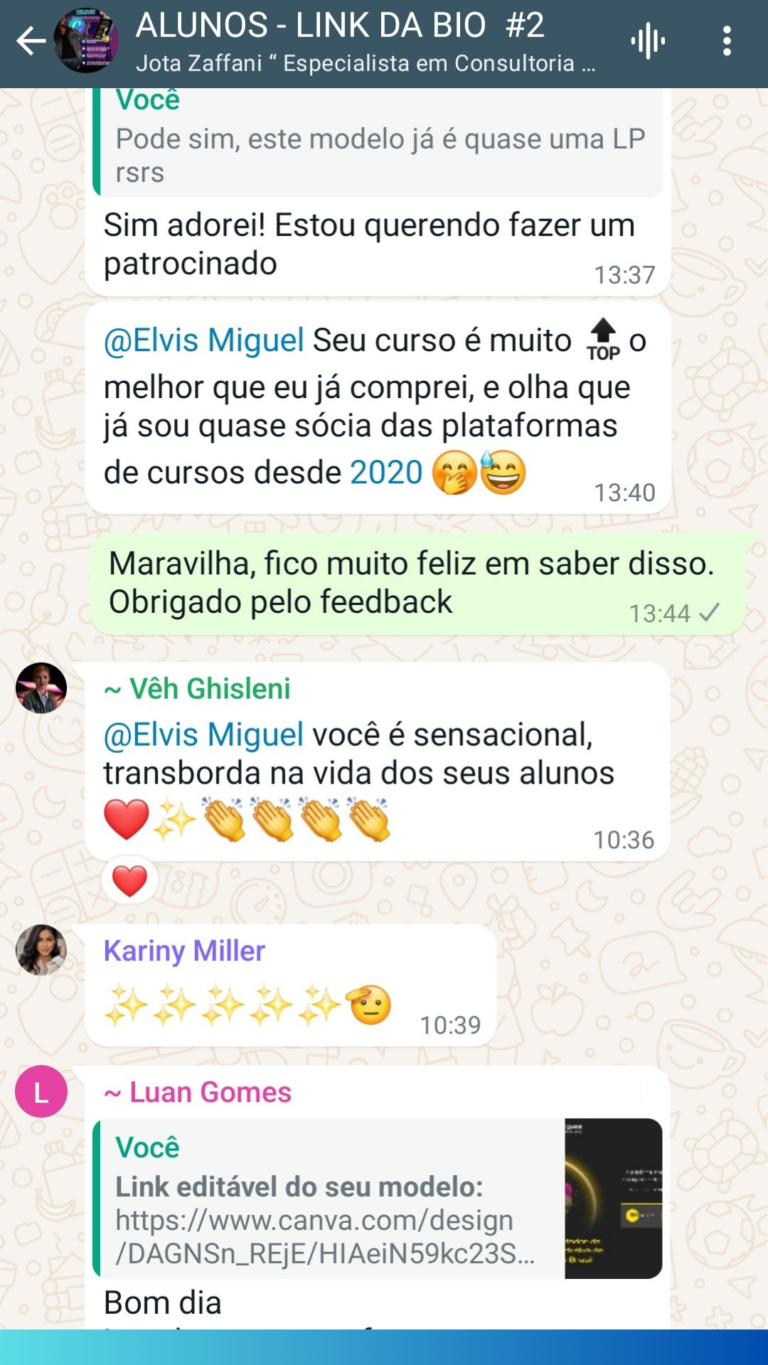View the heart reaction under Vêh's message

click(129, 881)
